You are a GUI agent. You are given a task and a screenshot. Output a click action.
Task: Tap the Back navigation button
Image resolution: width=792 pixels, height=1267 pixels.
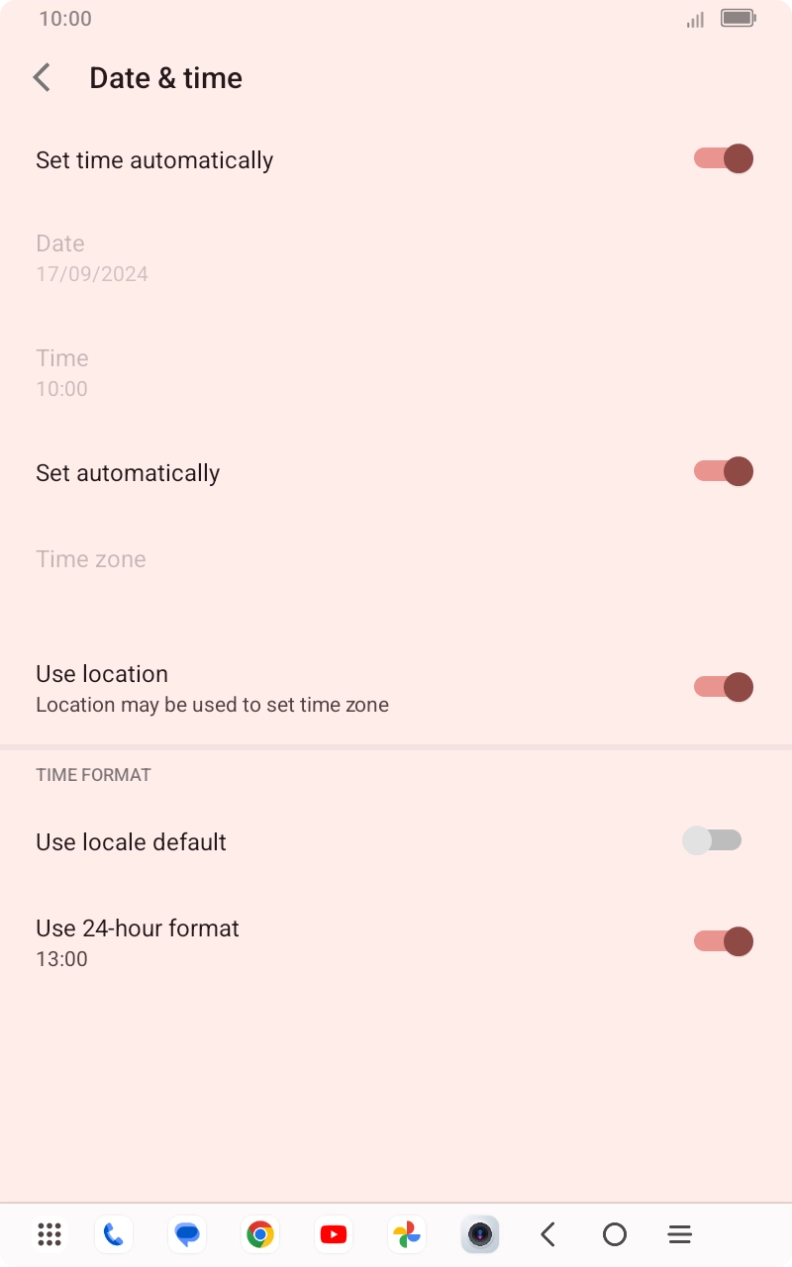click(x=548, y=1234)
